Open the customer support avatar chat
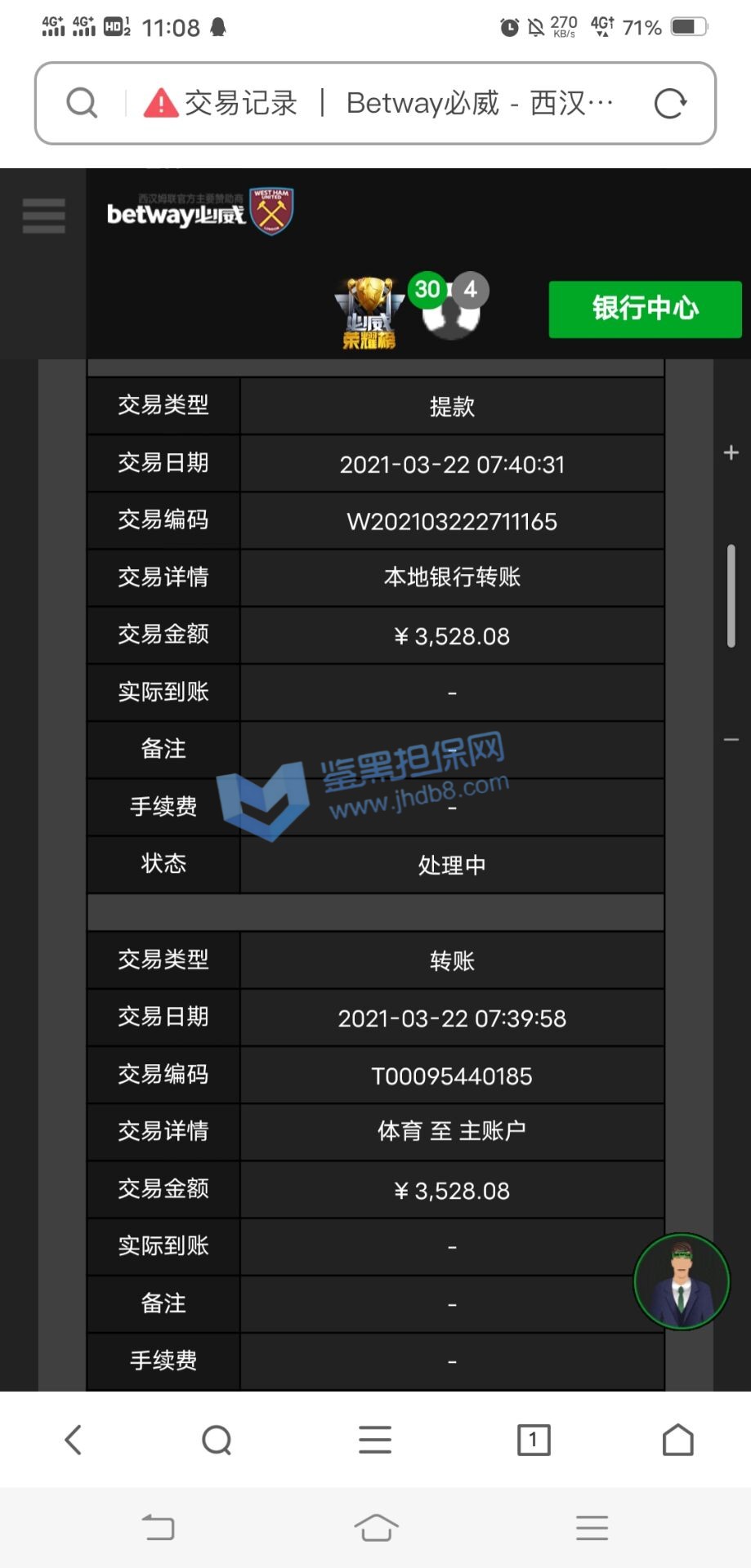This screenshot has height=1568, width=751. click(682, 1281)
